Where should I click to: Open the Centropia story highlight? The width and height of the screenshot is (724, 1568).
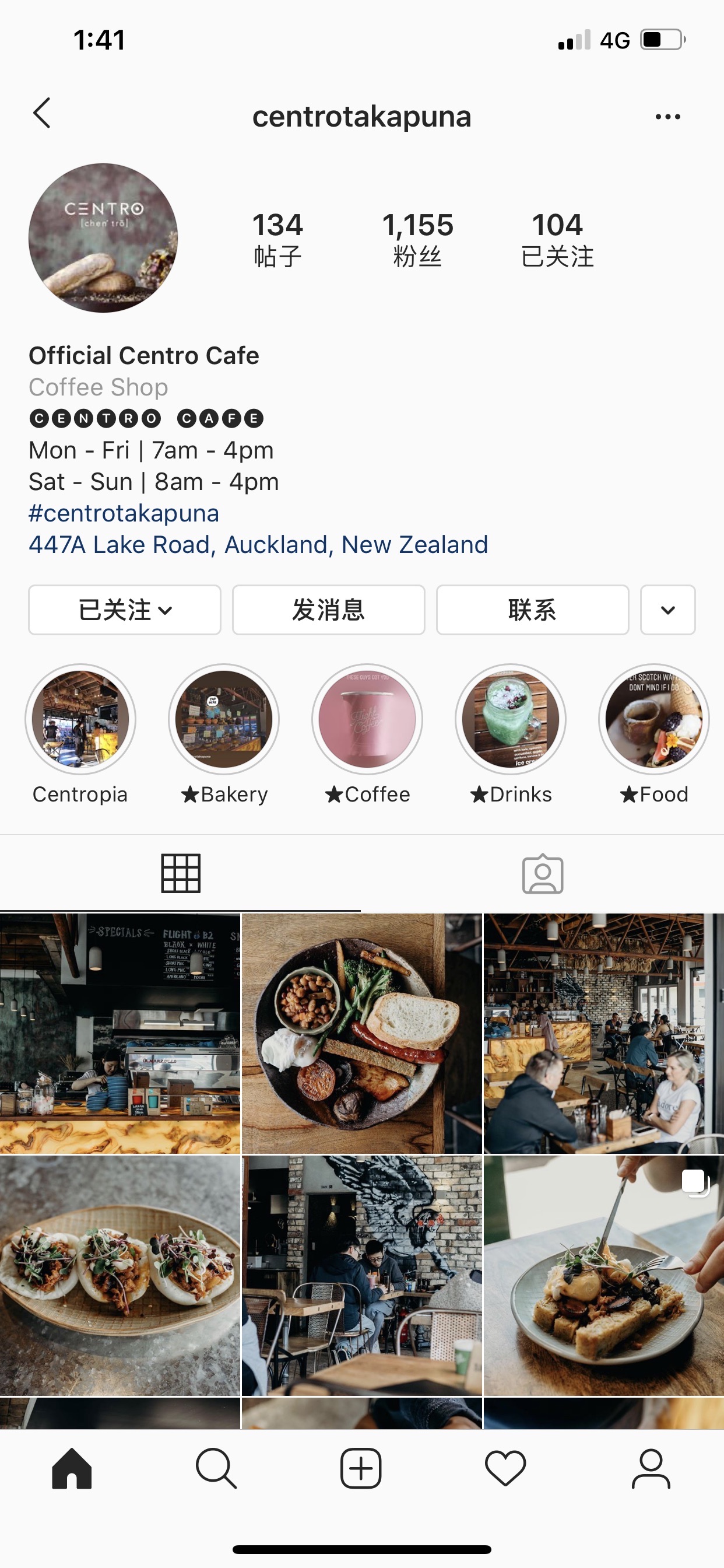click(x=80, y=719)
